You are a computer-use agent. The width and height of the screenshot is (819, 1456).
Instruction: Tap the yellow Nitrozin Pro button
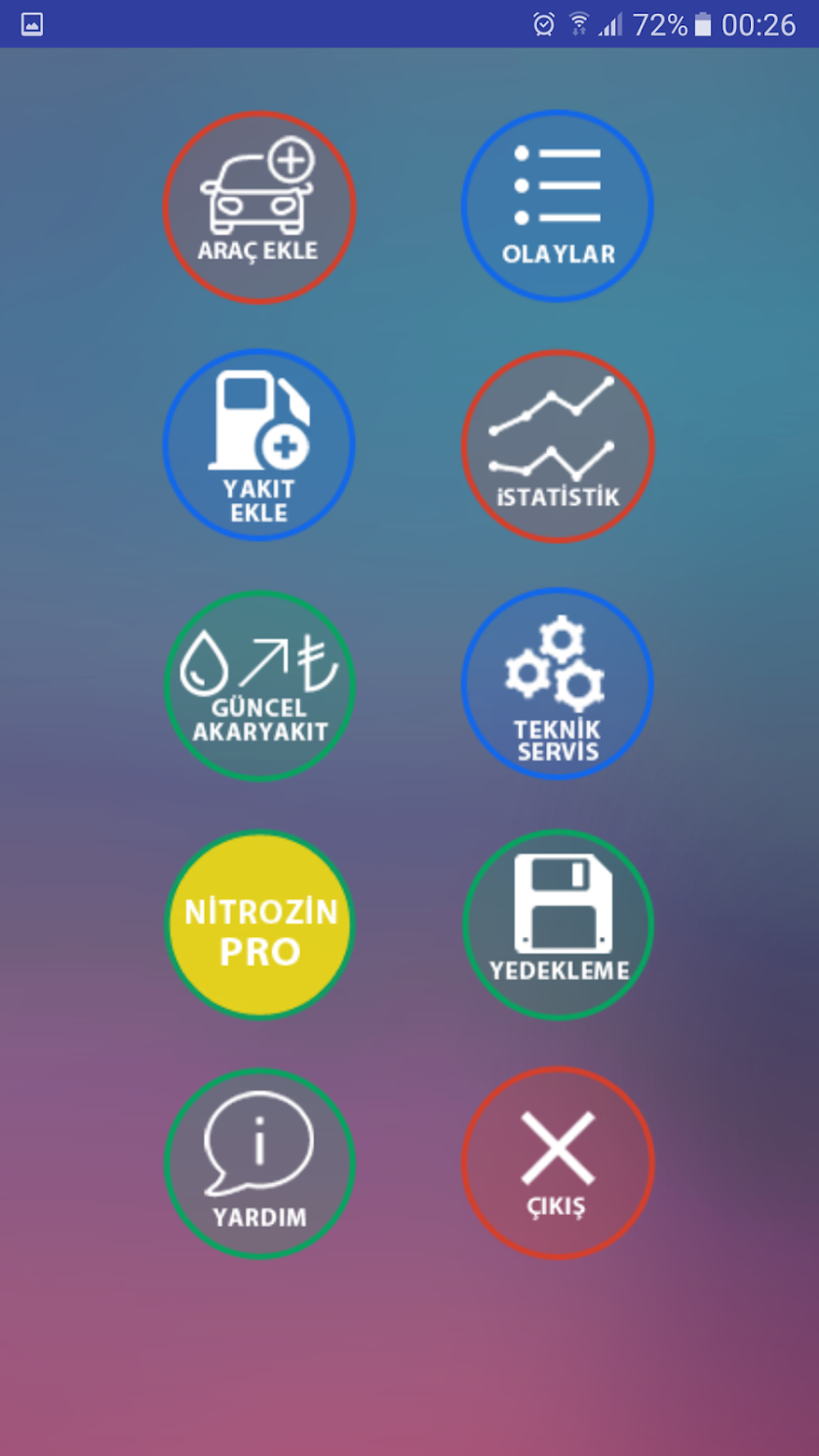259,925
